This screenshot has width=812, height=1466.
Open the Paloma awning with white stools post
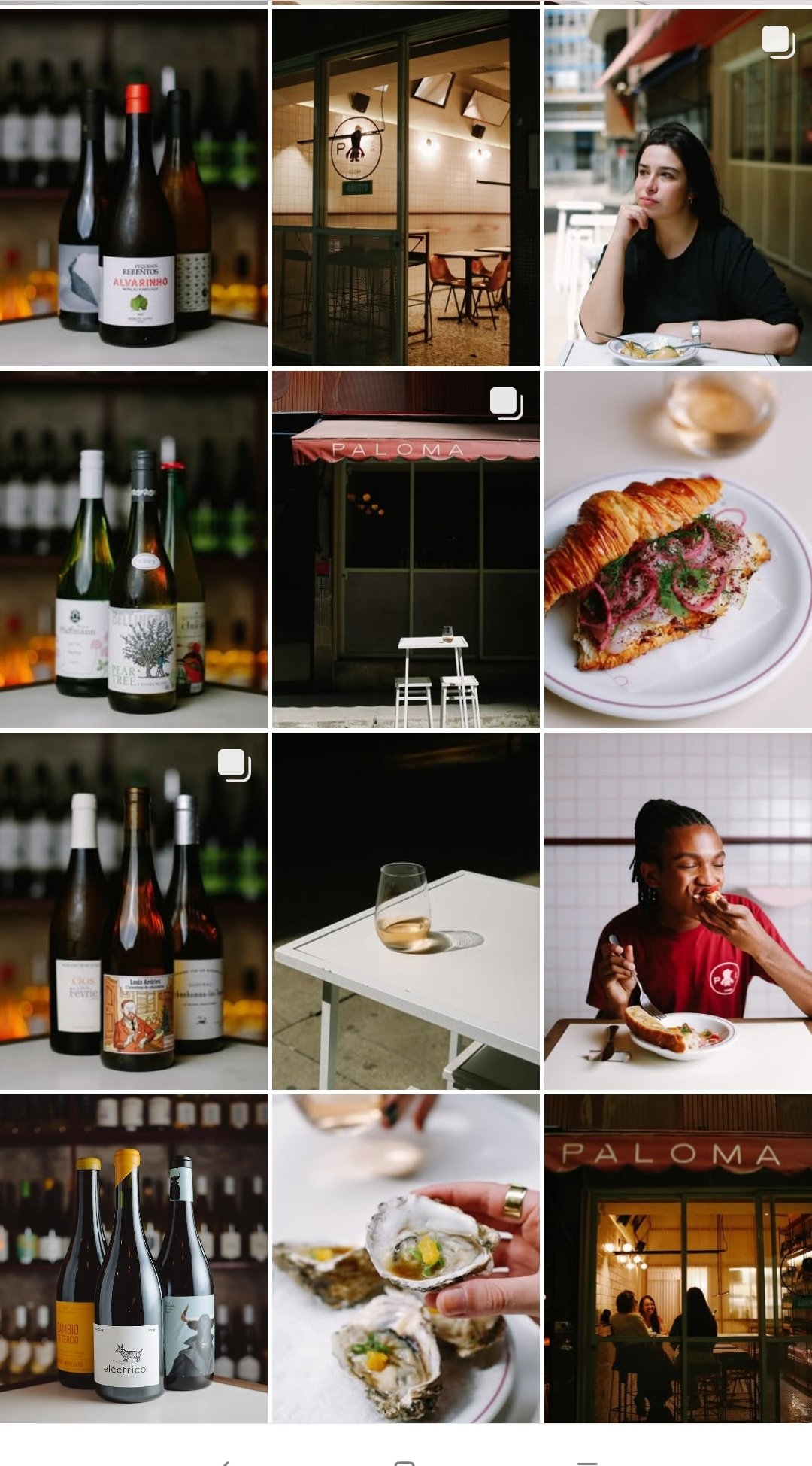click(406, 550)
